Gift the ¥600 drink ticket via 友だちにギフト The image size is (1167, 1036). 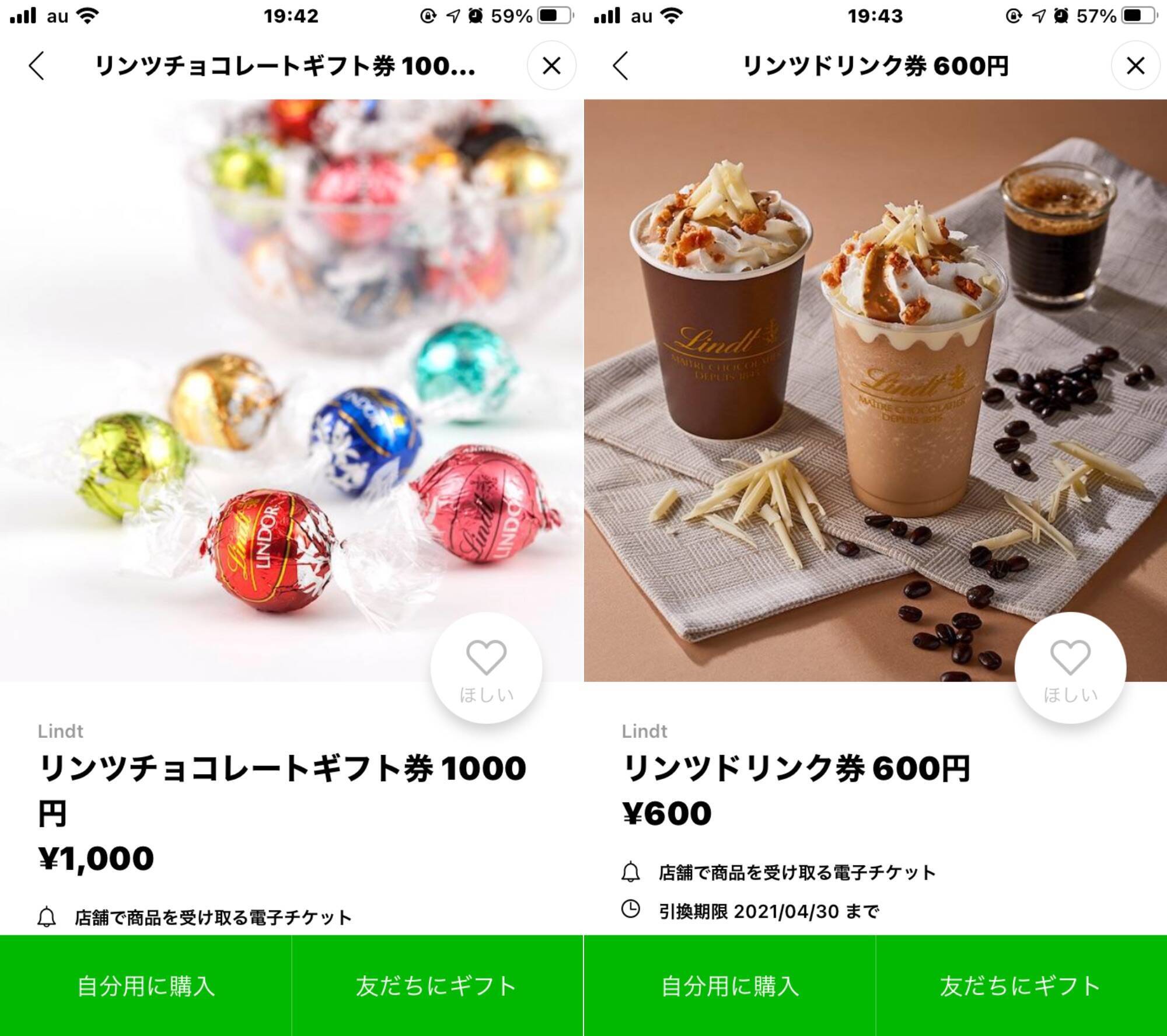point(1021,986)
